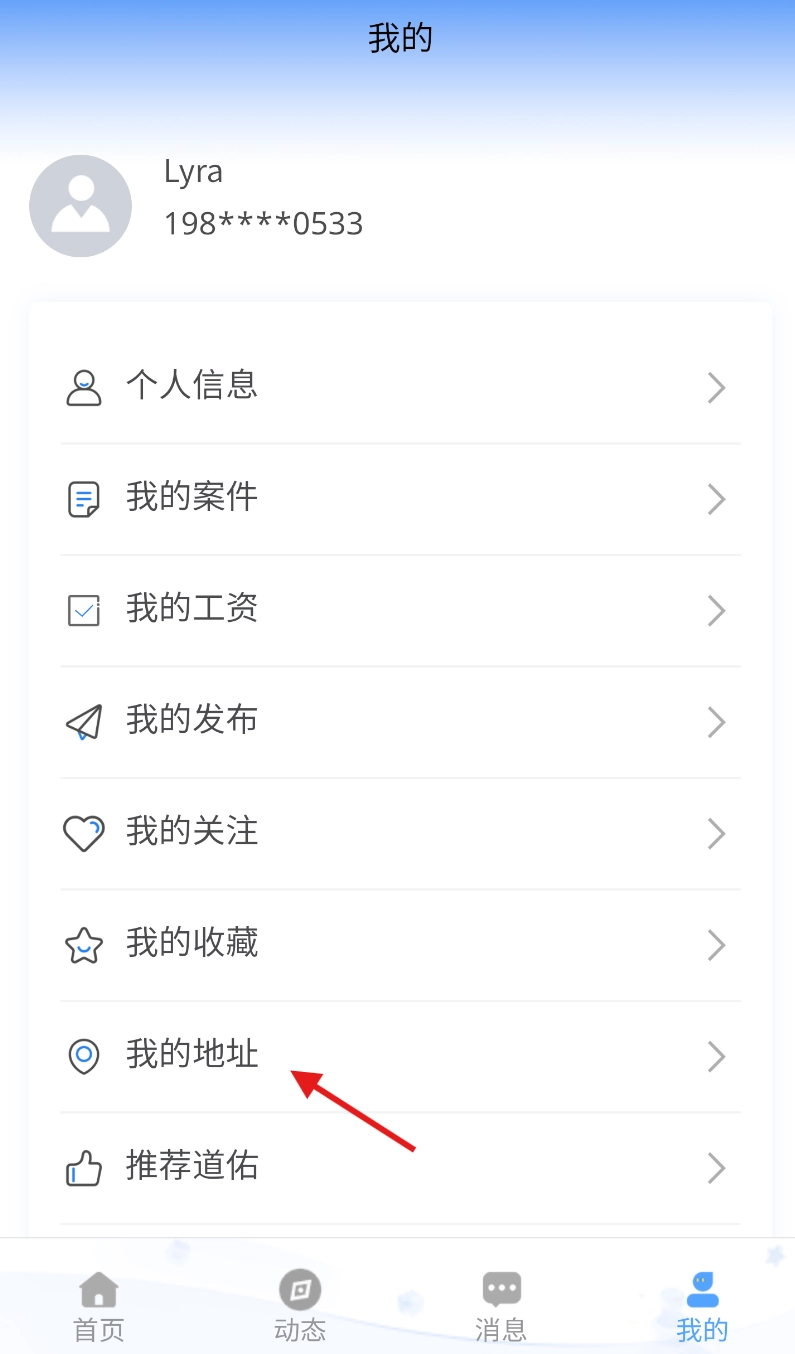Tap the profile avatar picture
Image resolution: width=795 pixels, height=1354 pixels.
tap(81, 206)
